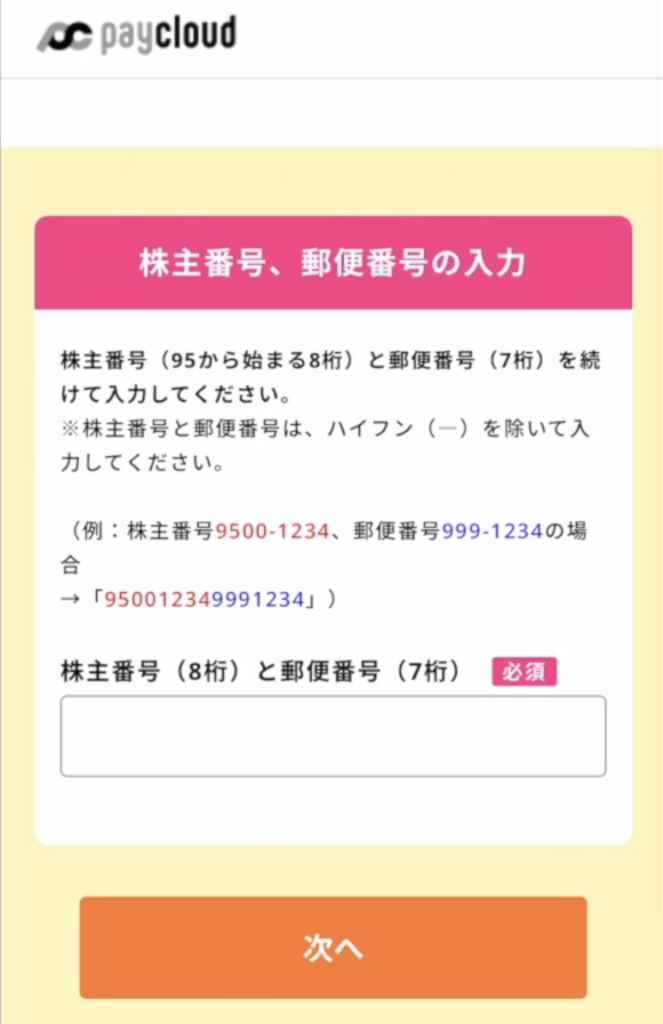Focus the 株主番号と郵便番号 input field
Viewport: 663px width, 1024px height.
tap(333, 736)
